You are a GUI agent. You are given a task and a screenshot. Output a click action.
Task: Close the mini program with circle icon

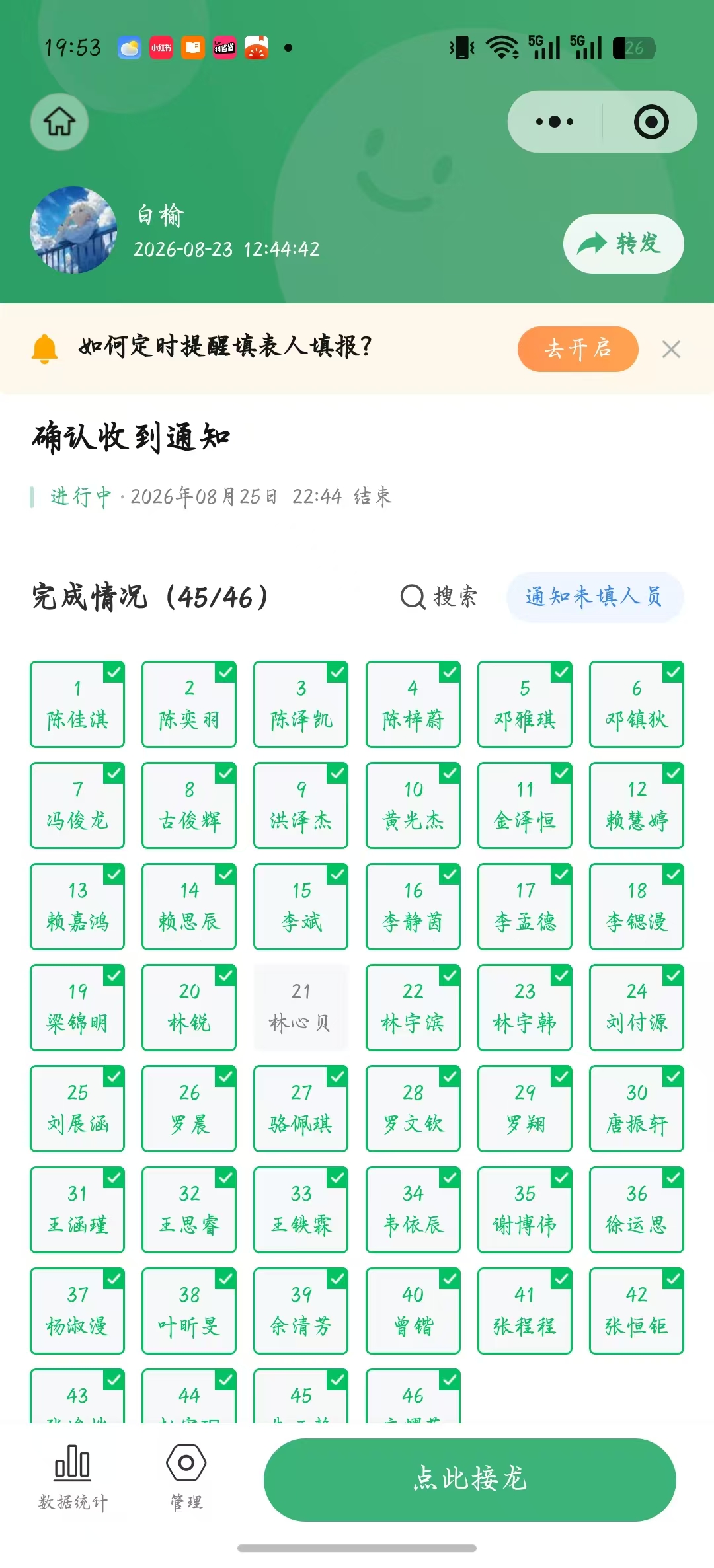coord(651,122)
